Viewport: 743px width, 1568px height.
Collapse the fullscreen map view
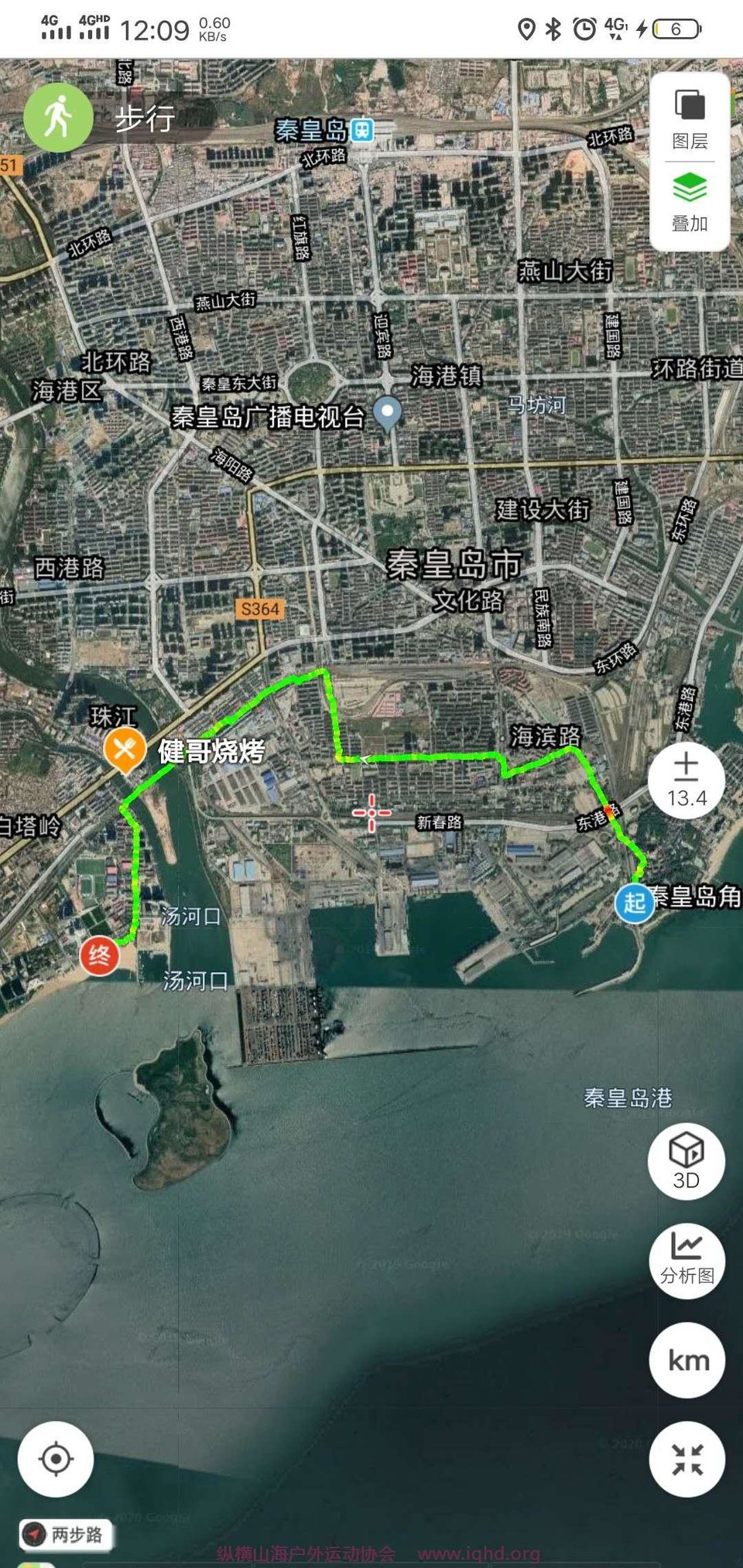point(687,1459)
